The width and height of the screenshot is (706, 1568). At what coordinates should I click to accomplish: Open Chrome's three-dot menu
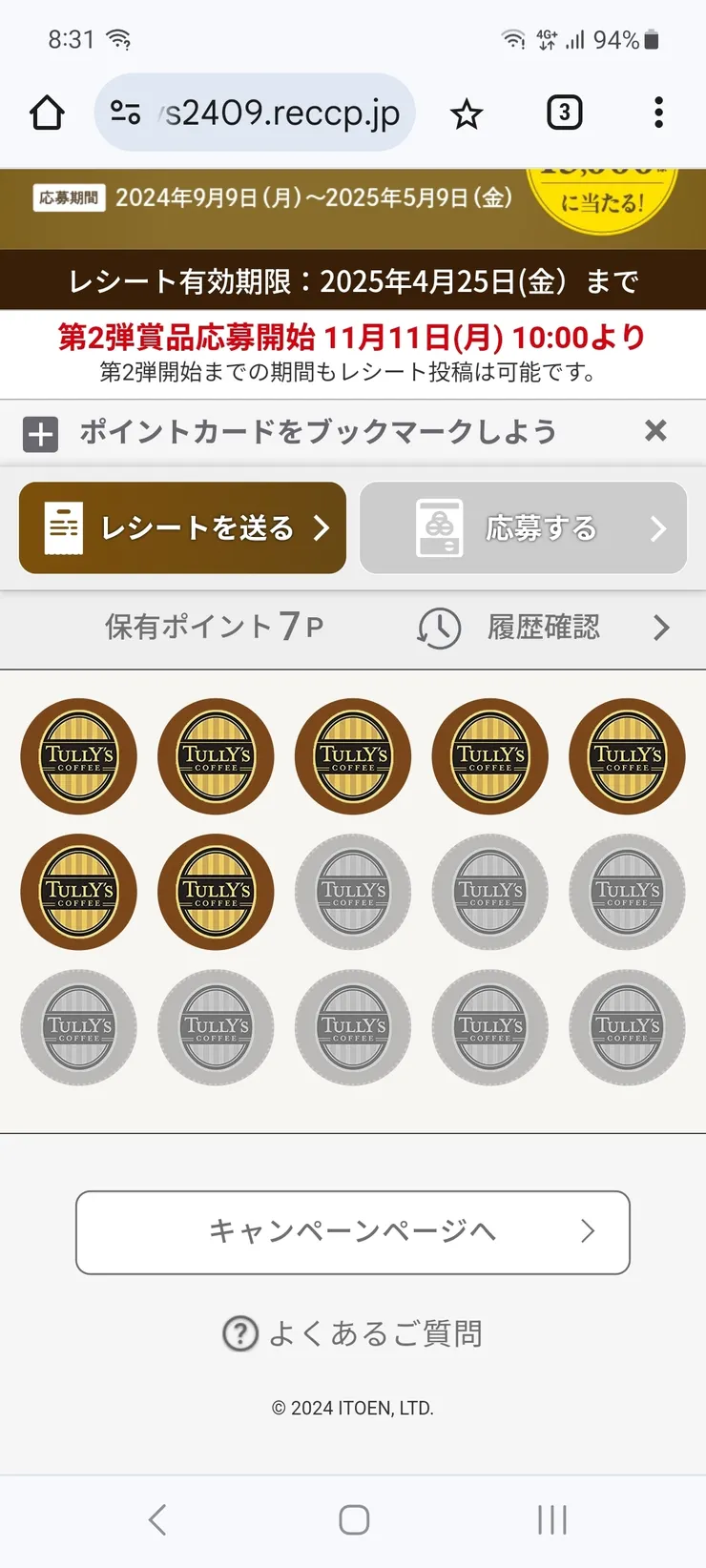(x=658, y=113)
